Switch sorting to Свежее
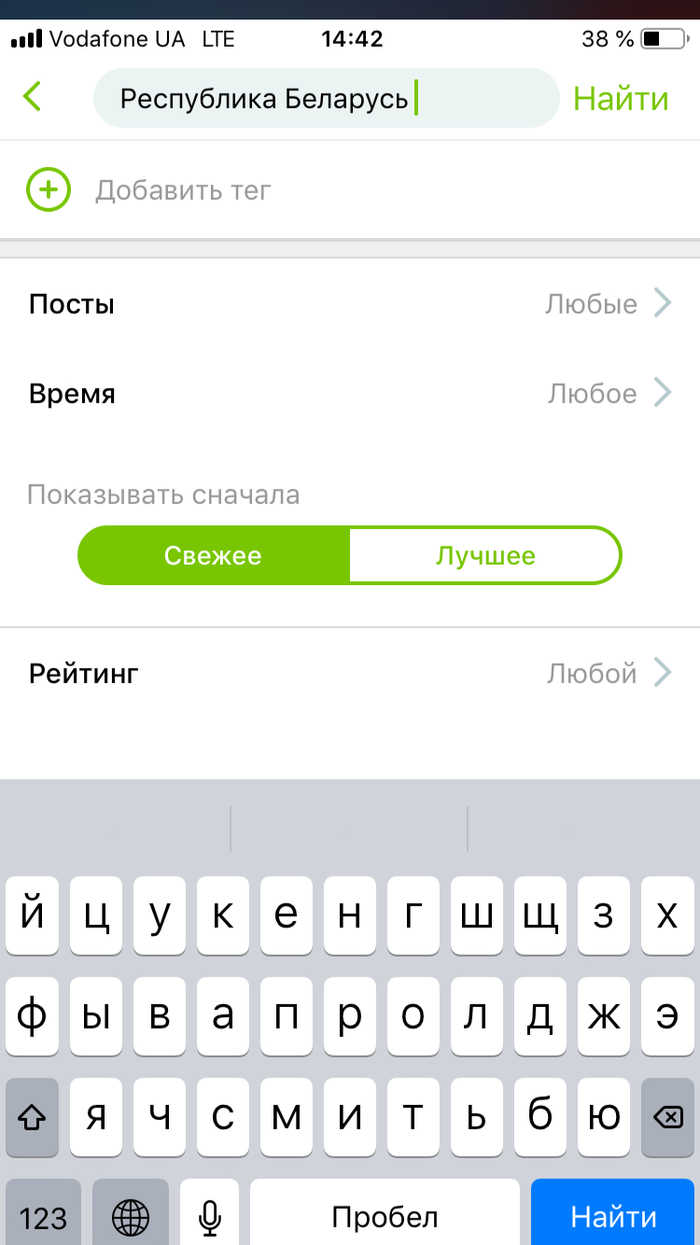This screenshot has width=700, height=1245. [213, 556]
